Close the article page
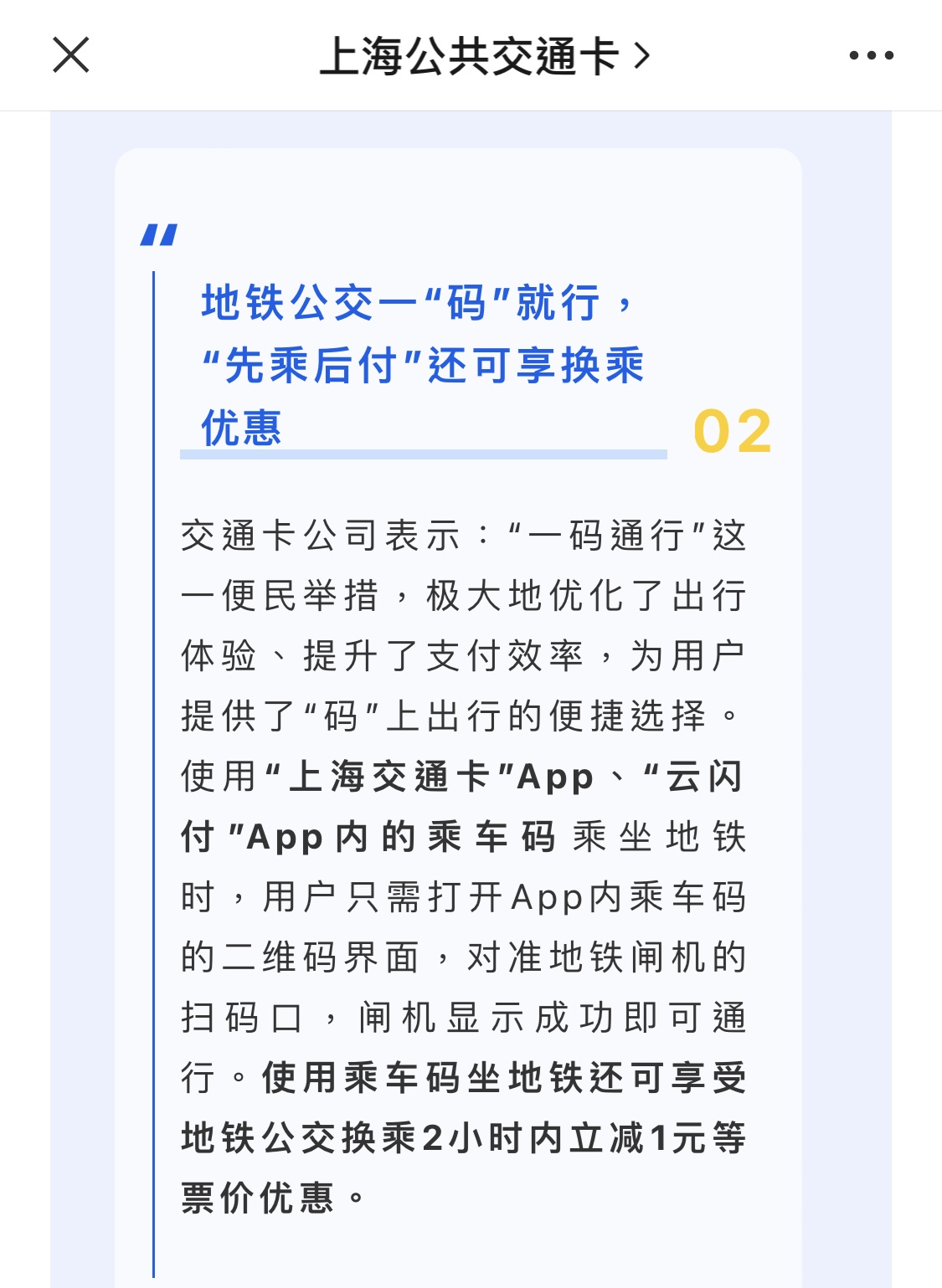The image size is (942, 1288). coord(70,55)
